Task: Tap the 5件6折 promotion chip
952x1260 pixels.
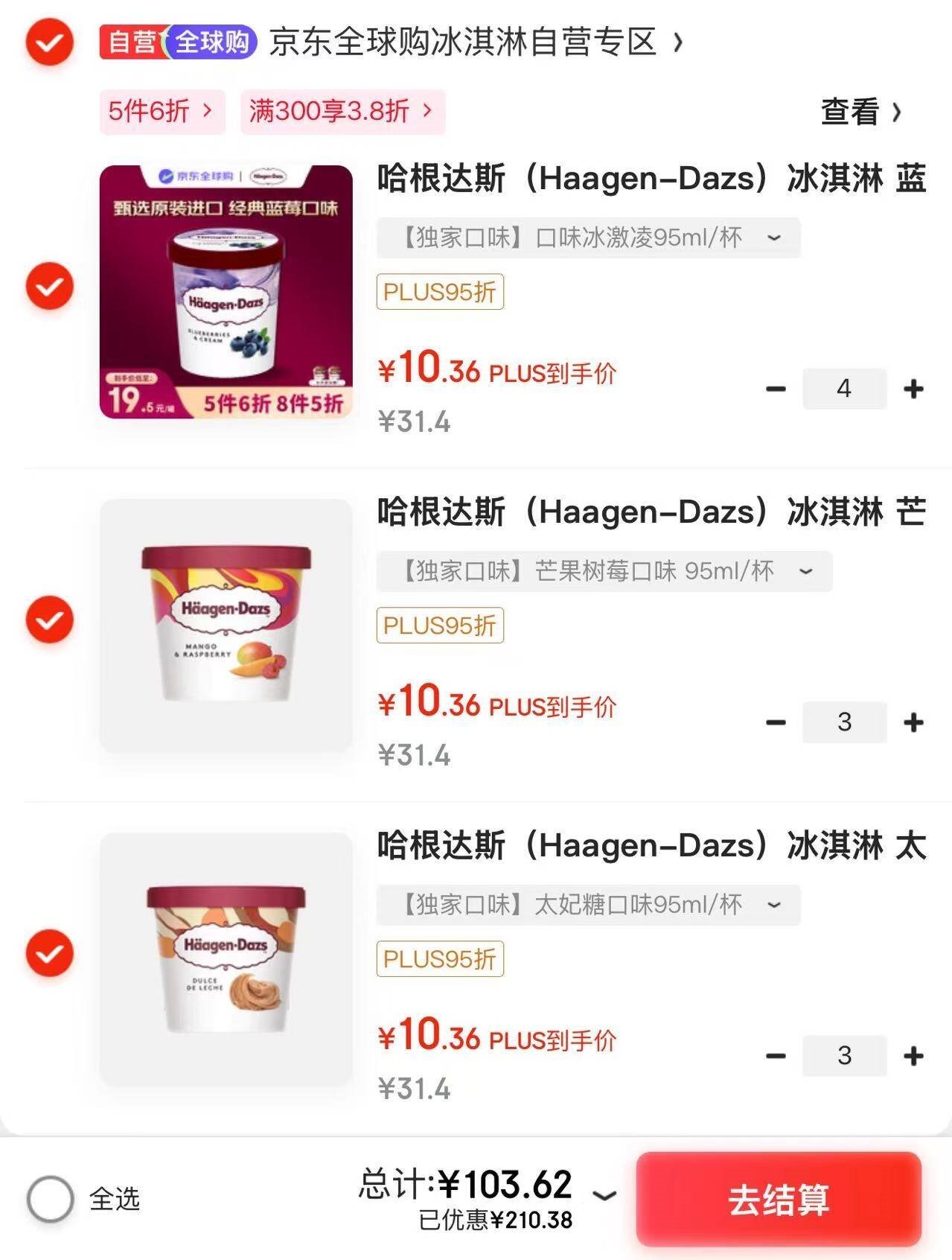Action: coord(162,112)
